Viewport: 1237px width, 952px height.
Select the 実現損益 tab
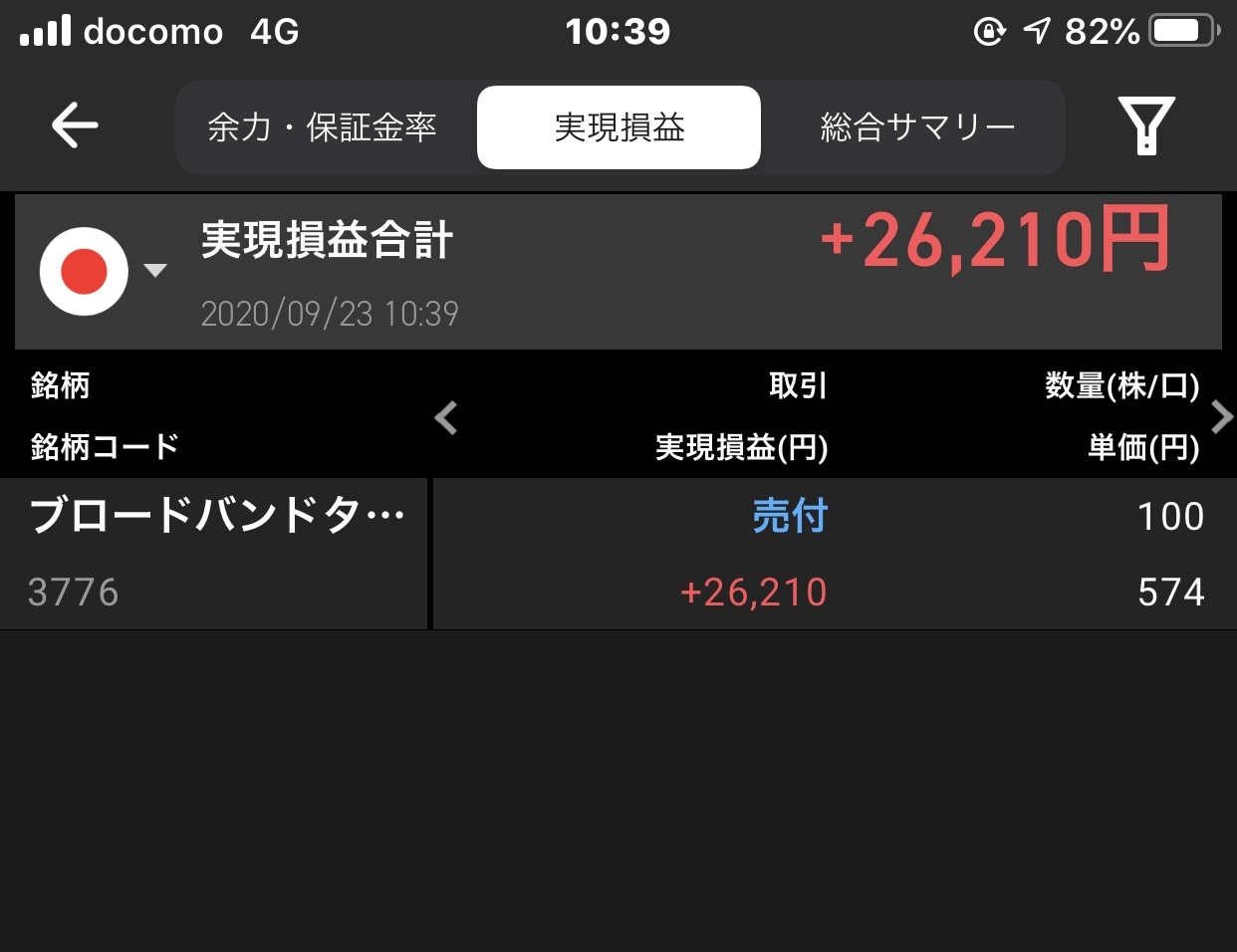618,127
